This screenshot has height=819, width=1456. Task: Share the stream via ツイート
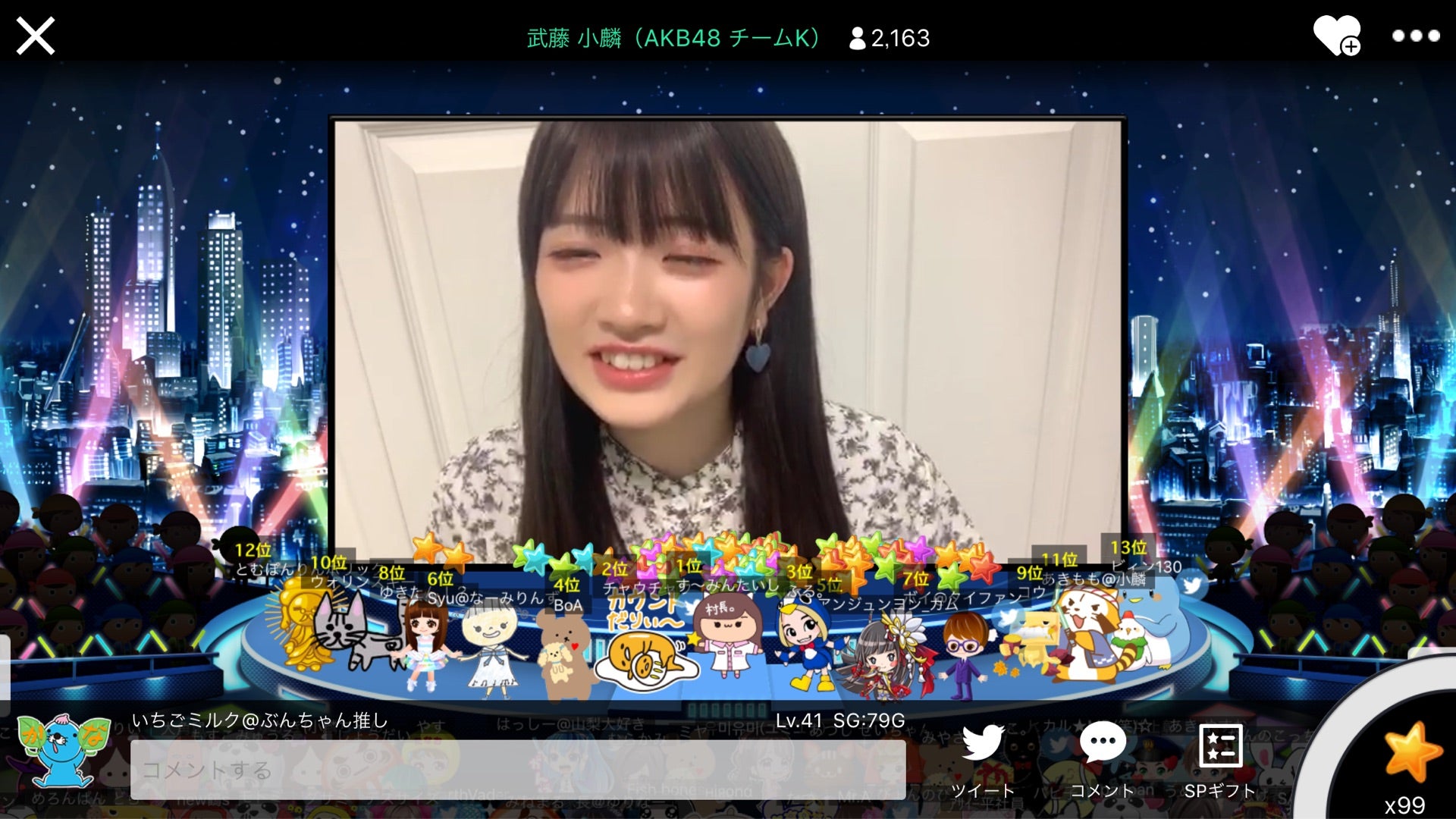pos(983,758)
